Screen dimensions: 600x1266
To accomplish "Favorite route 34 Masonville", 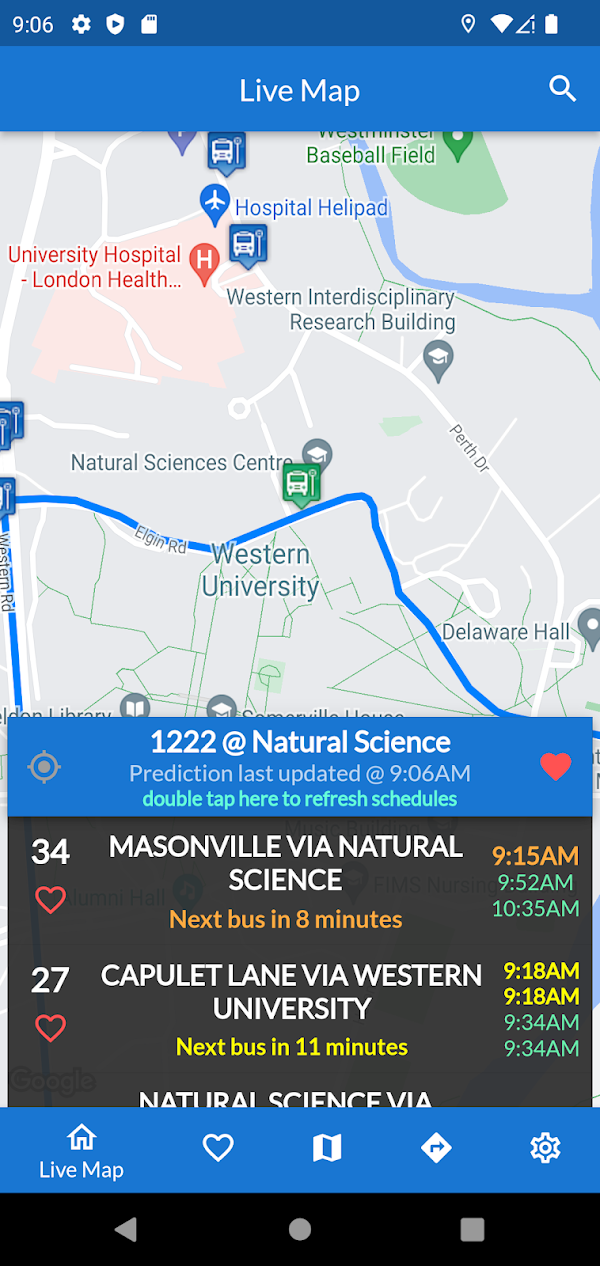I will [x=50, y=900].
